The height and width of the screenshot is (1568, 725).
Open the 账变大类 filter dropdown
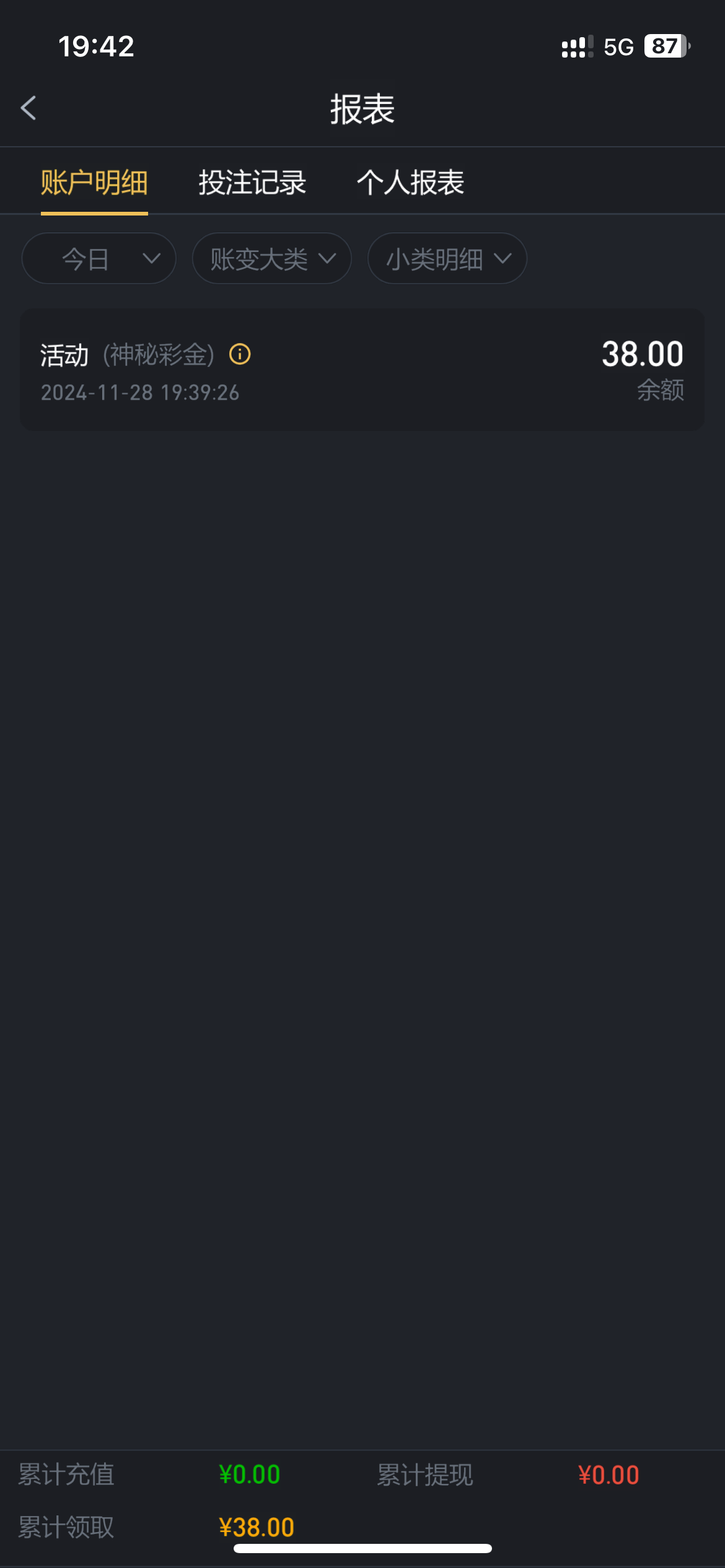[x=271, y=258]
